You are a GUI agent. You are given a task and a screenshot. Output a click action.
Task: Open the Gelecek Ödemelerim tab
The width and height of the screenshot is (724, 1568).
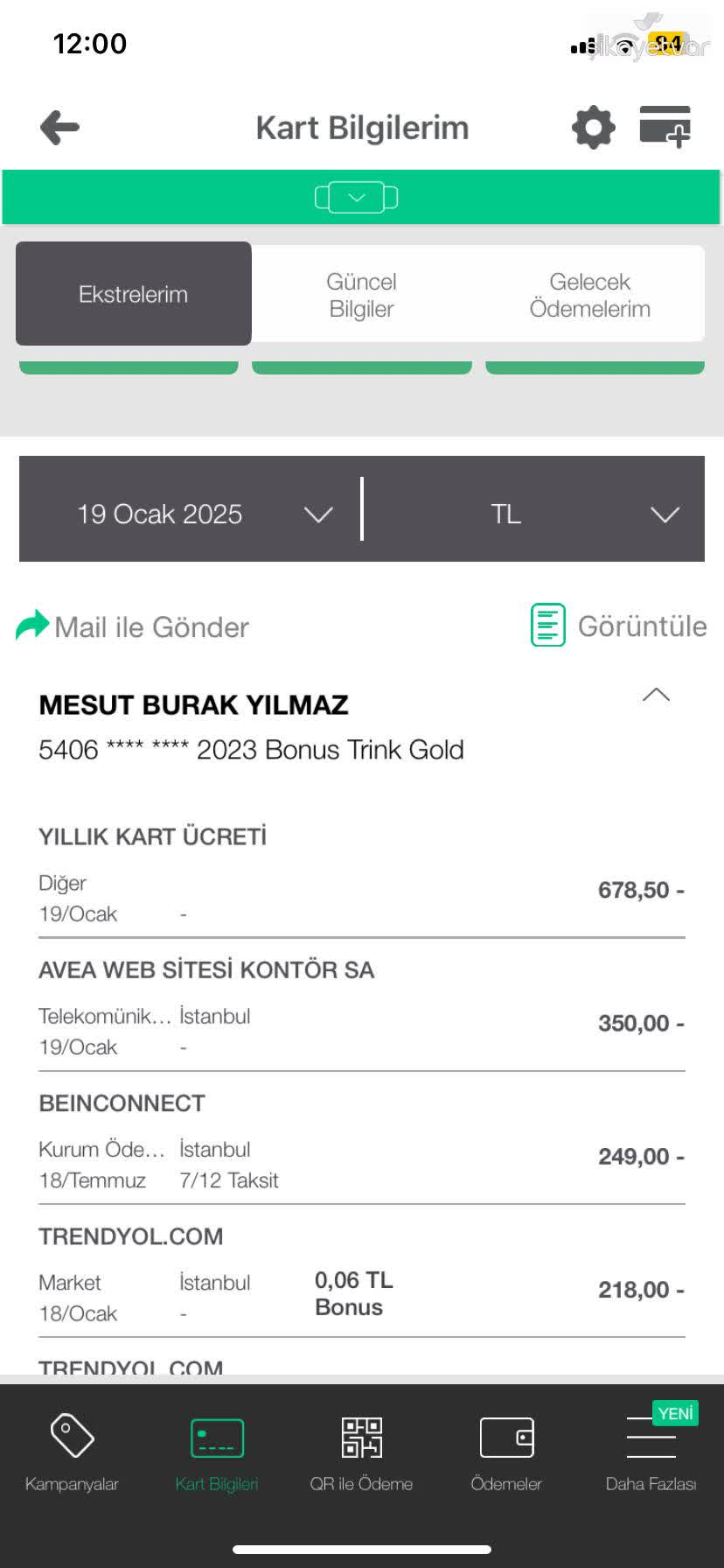594,294
